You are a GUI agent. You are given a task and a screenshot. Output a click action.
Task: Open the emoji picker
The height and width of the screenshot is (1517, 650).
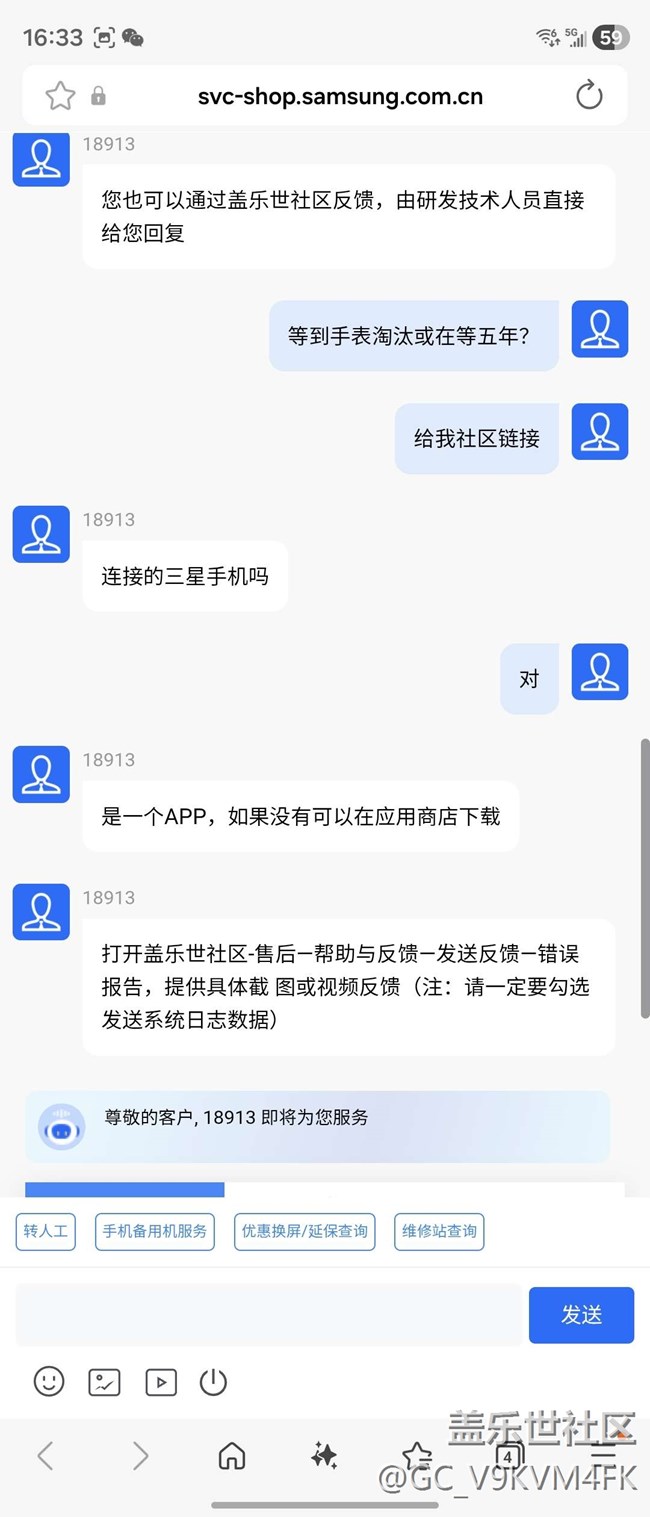click(49, 1382)
